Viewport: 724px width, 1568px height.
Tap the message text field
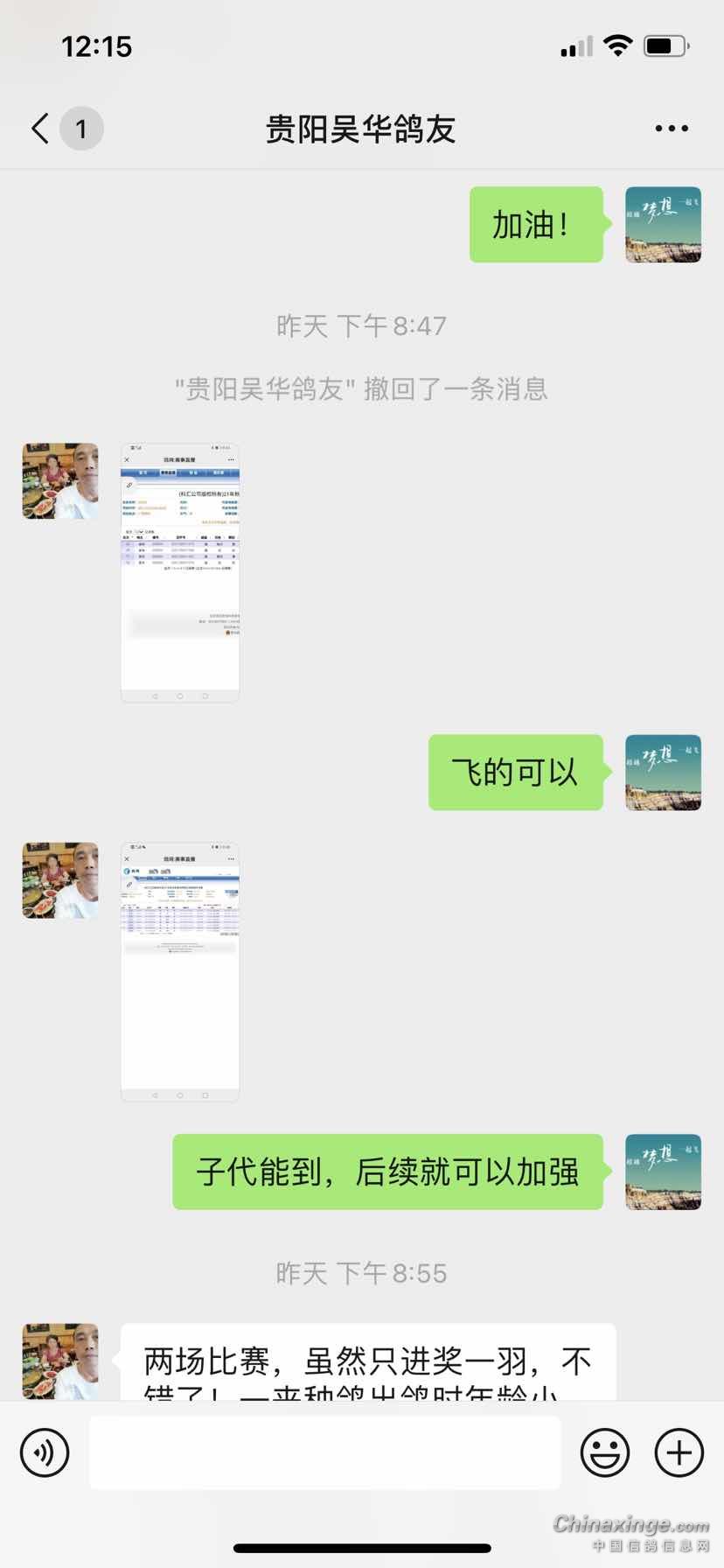[x=324, y=1452]
